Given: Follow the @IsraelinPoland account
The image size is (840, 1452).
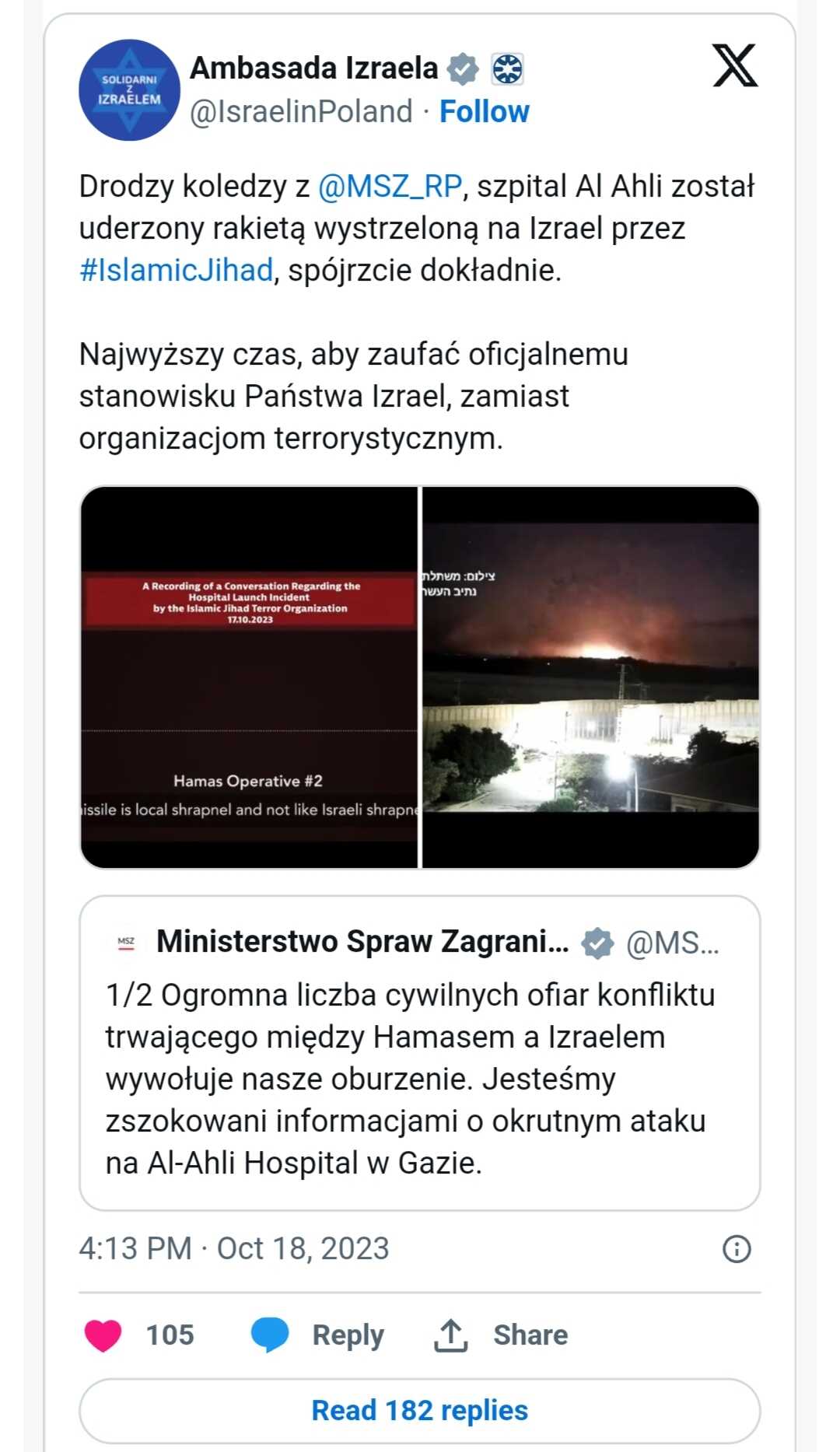Looking at the screenshot, I should coord(484,112).
